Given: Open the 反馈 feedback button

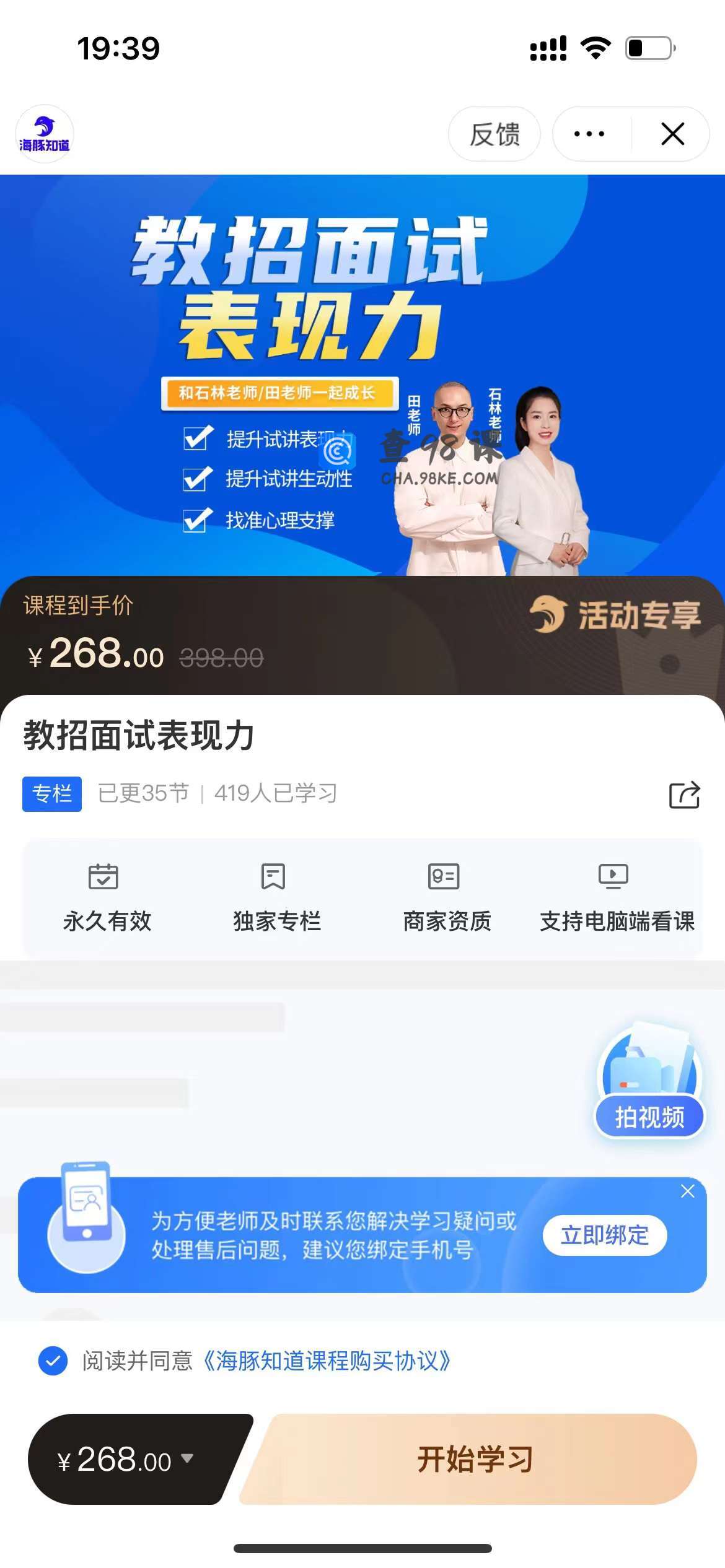Looking at the screenshot, I should click(x=494, y=134).
